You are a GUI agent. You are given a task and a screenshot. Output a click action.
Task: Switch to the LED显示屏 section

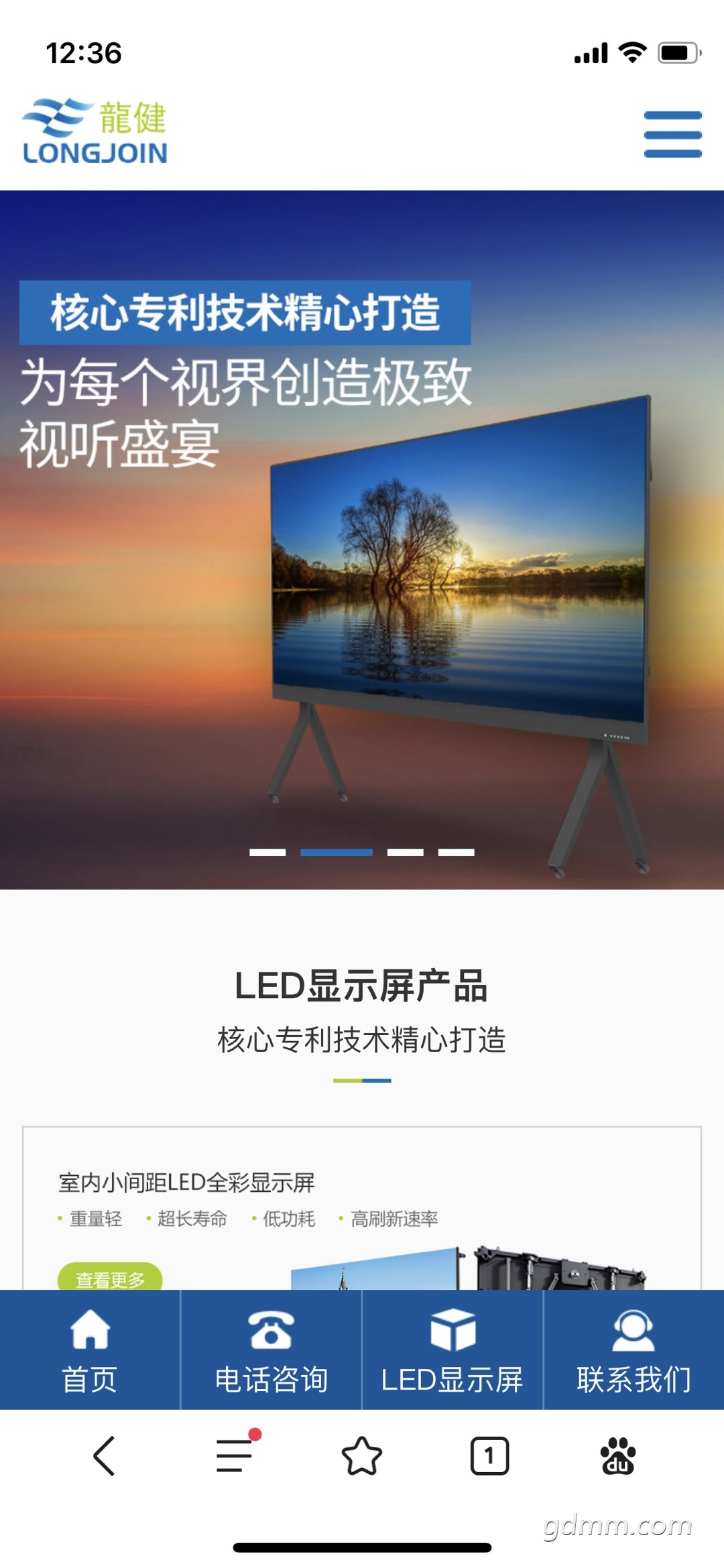pyautogui.click(x=452, y=1349)
